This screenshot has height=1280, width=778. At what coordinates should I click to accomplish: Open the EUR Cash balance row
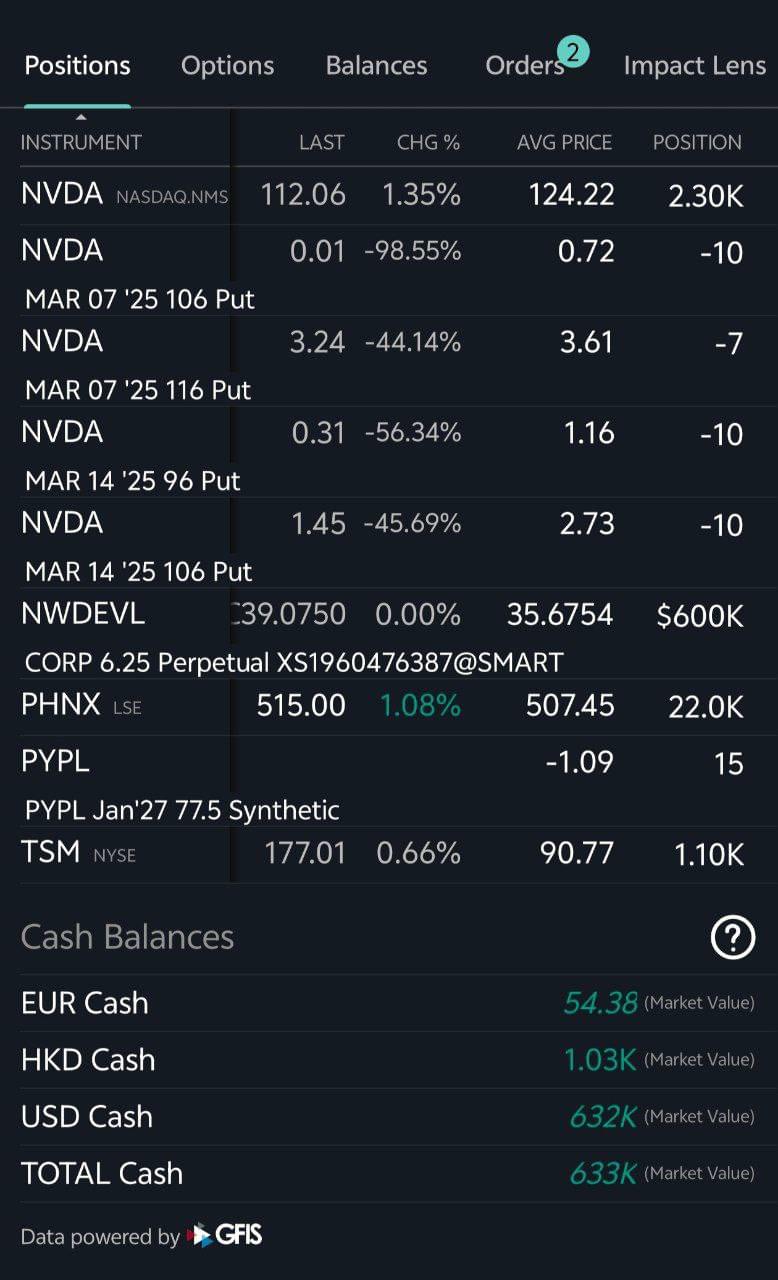[x=389, y=1003]
